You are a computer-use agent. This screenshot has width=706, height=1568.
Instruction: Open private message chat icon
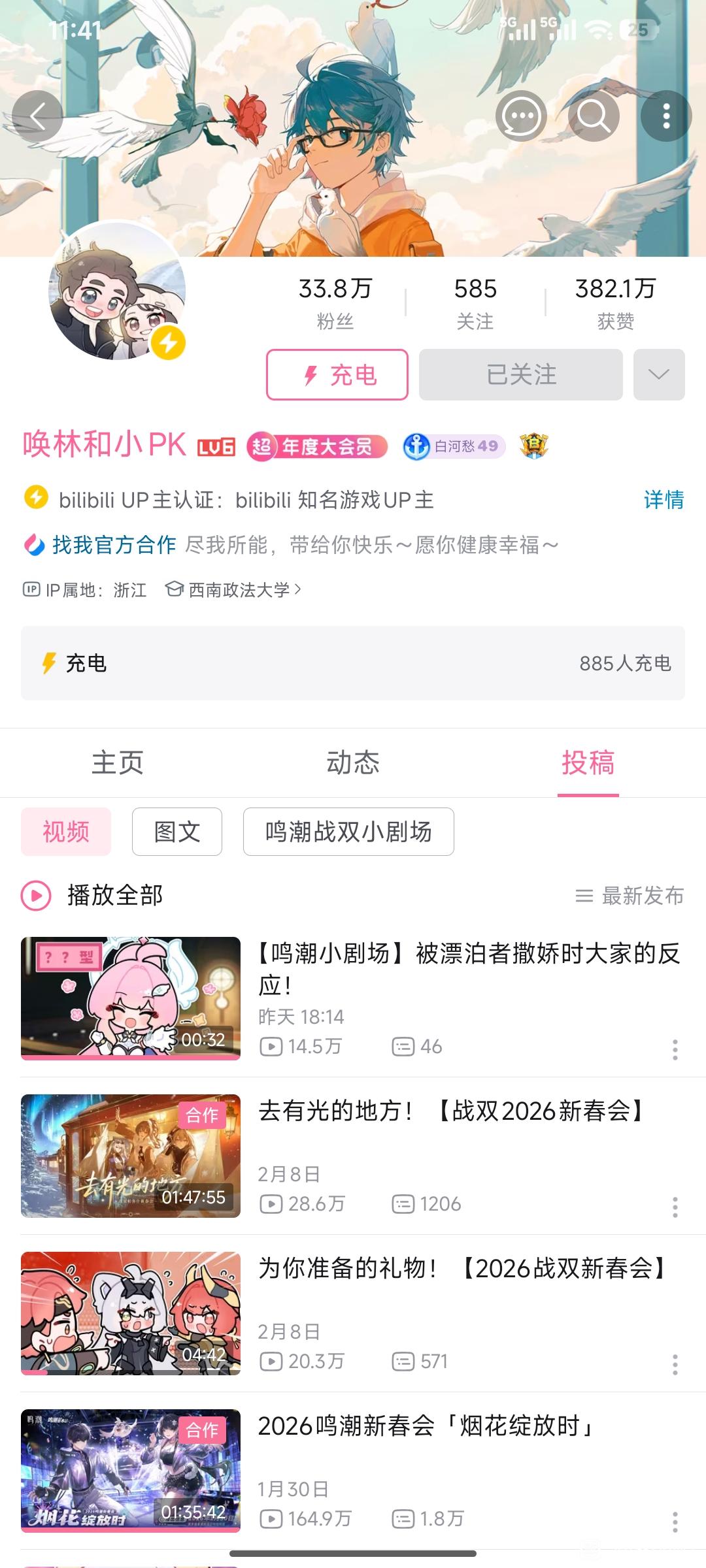pos(521,116)
